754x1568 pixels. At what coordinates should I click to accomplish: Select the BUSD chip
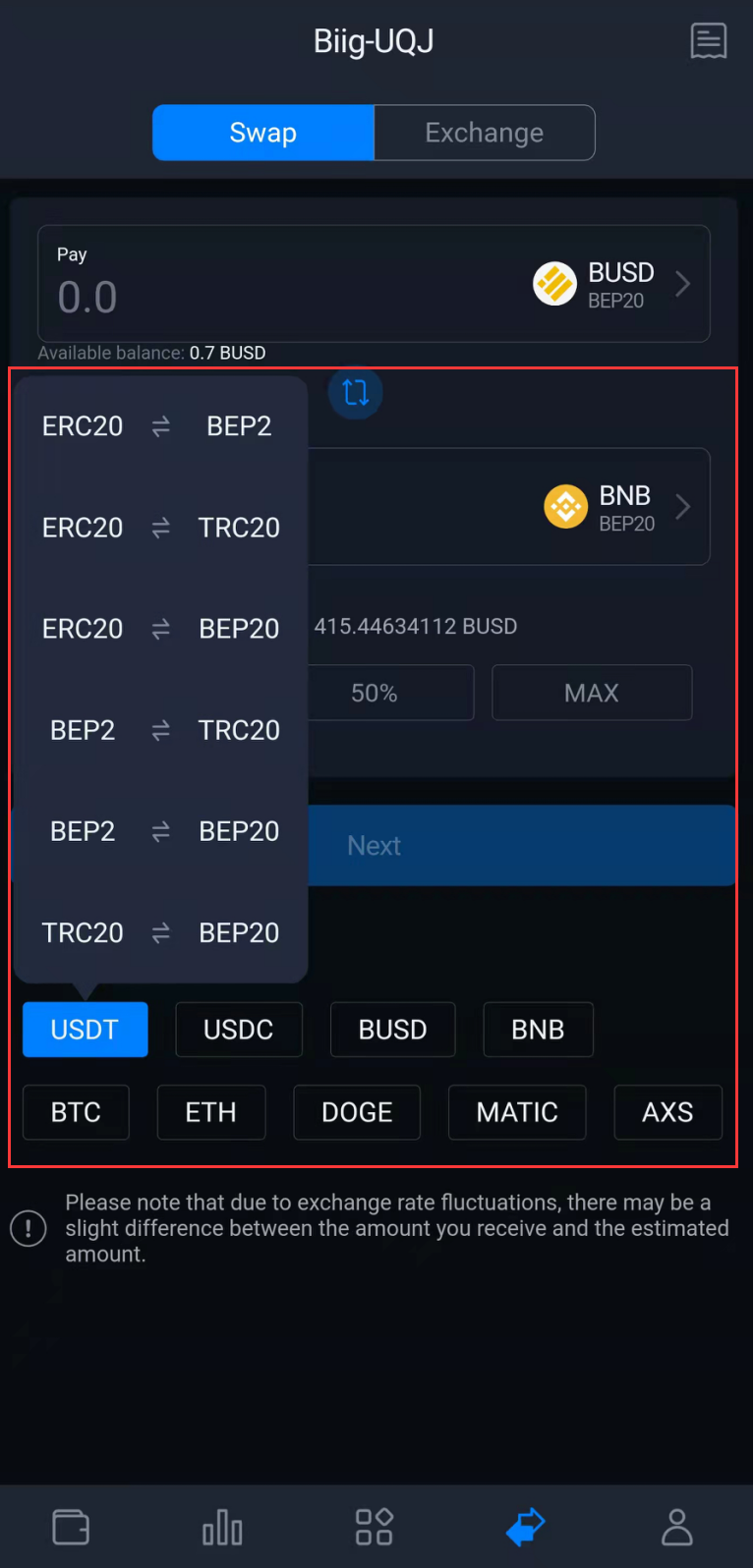pyautogui.click(x=392, y=1030)
